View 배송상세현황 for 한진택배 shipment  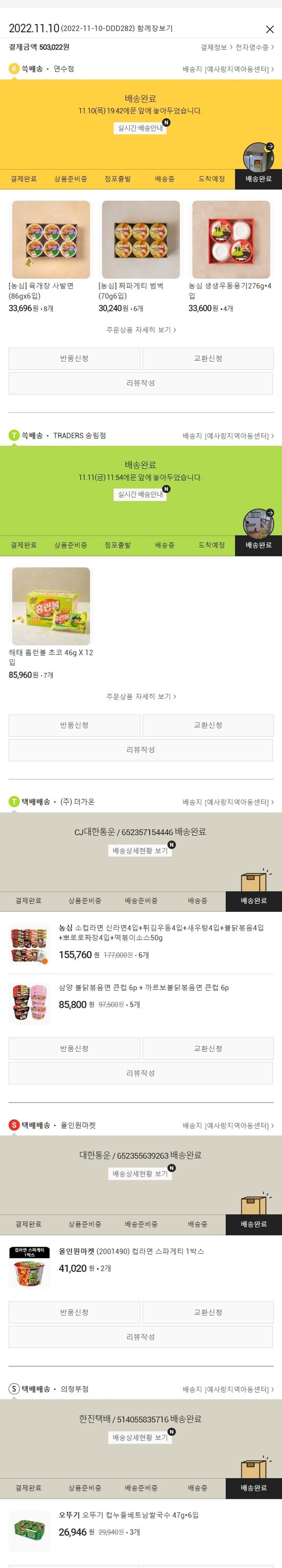click(x=140, y=1438)
